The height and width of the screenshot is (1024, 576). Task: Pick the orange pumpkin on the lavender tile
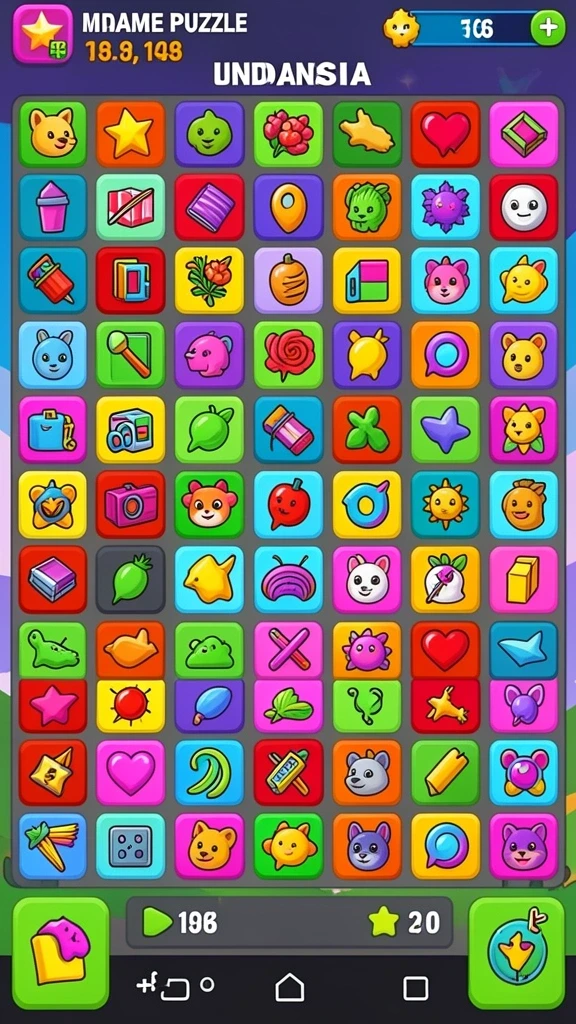[x=288, y=281]
